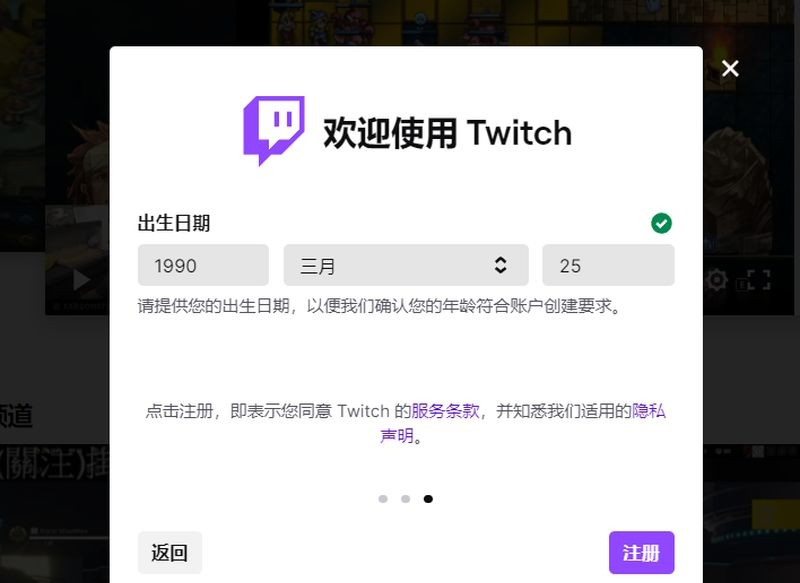Open the 服务条款 terms of service link

tap(446, 411)
